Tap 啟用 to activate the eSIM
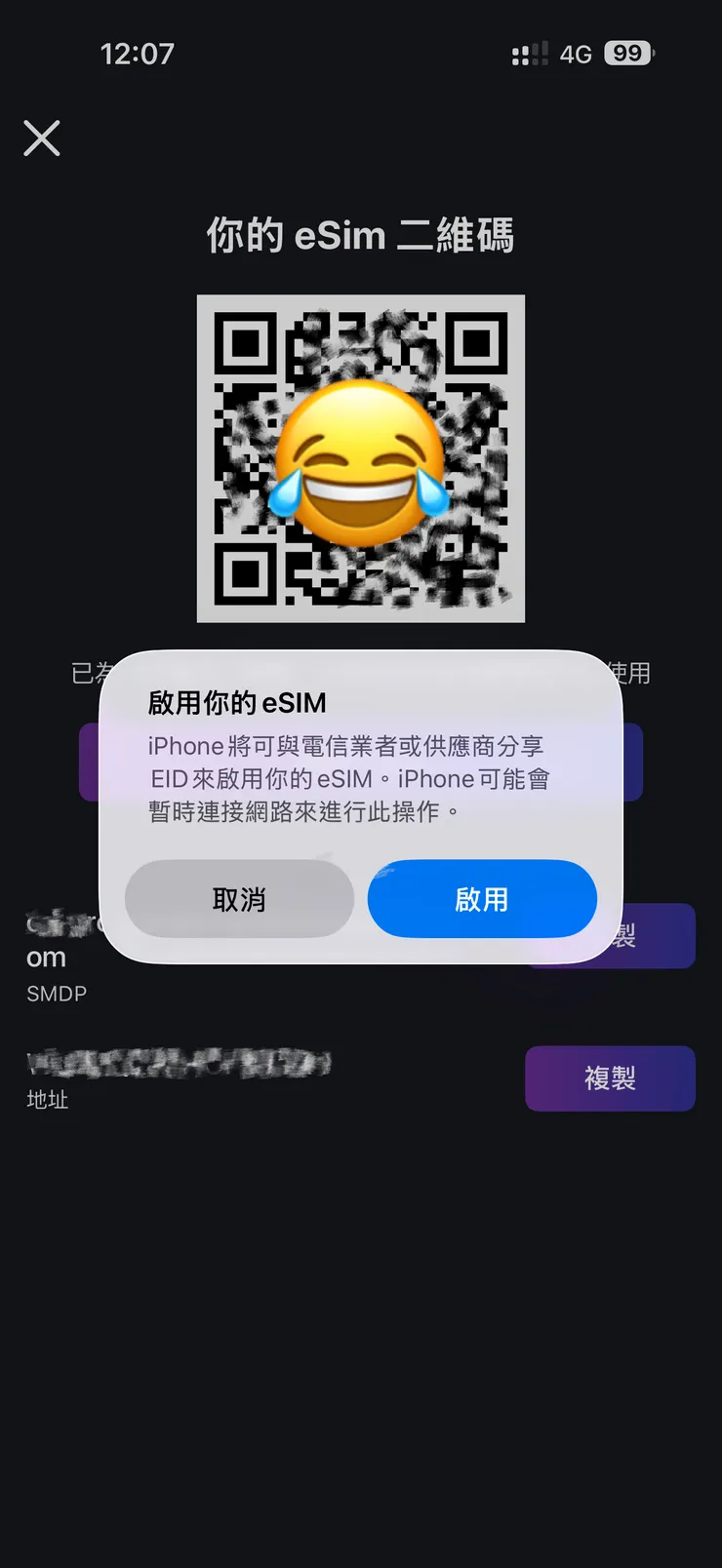The height and width of the screenshot is (1568, 722). coord(482,899)
